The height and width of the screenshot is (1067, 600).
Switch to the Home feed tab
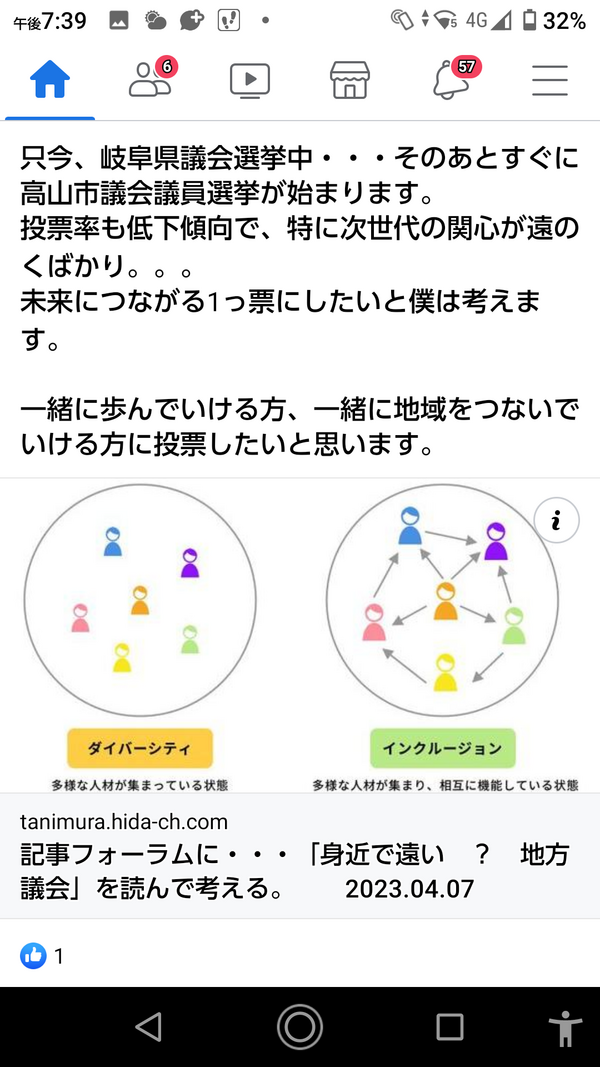[50, 80]
